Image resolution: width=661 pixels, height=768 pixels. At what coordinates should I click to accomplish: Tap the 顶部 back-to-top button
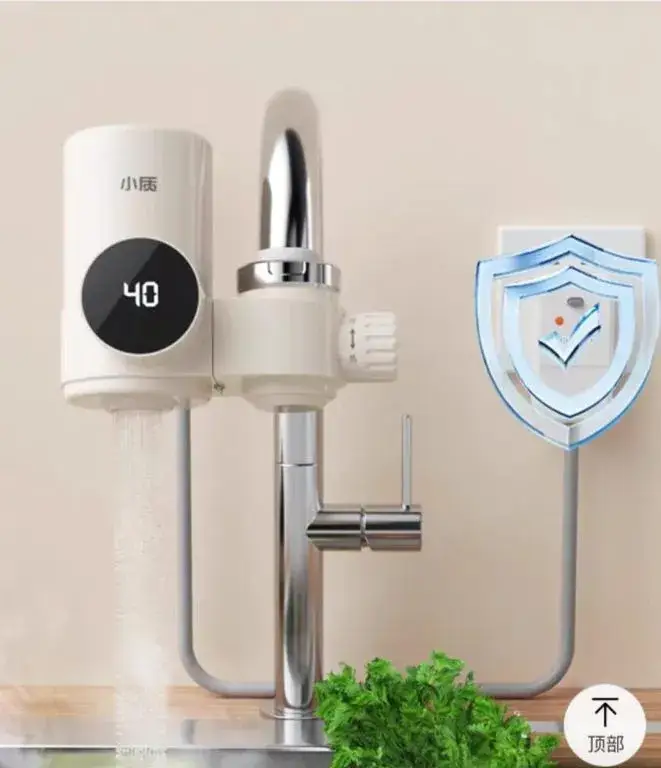[x=606, y=725]
